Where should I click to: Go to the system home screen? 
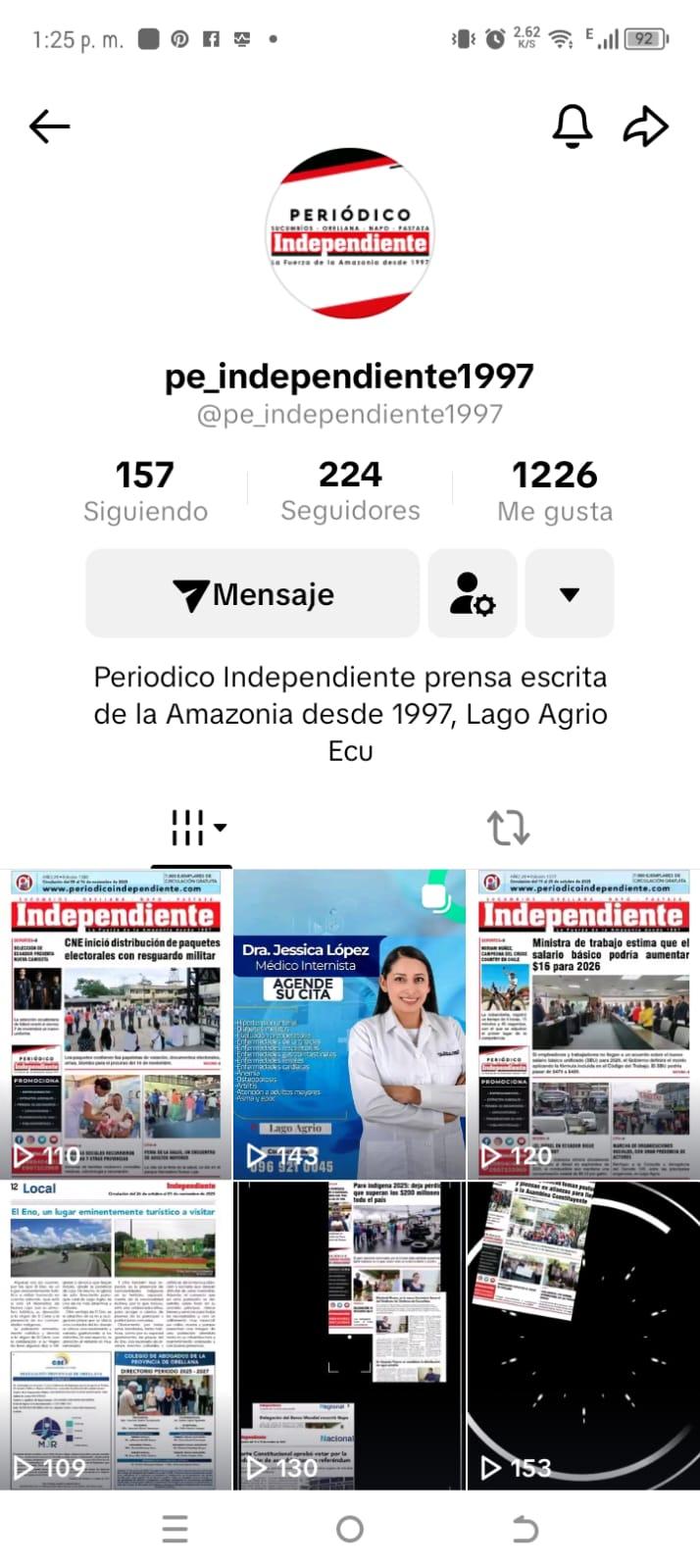tap(350, 1529)
